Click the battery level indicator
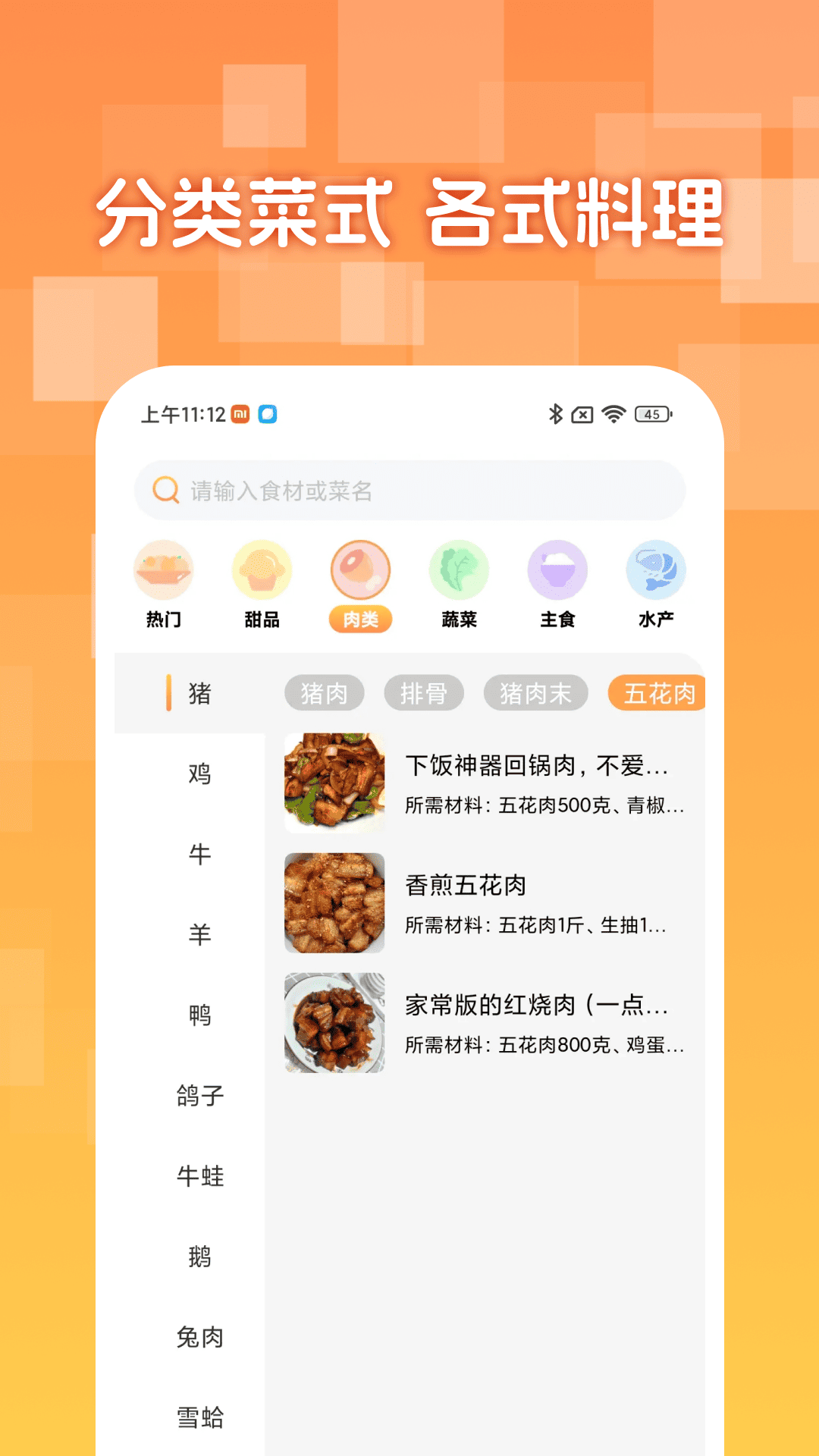This screenshot has height=1456, width=819. [651, 414]
